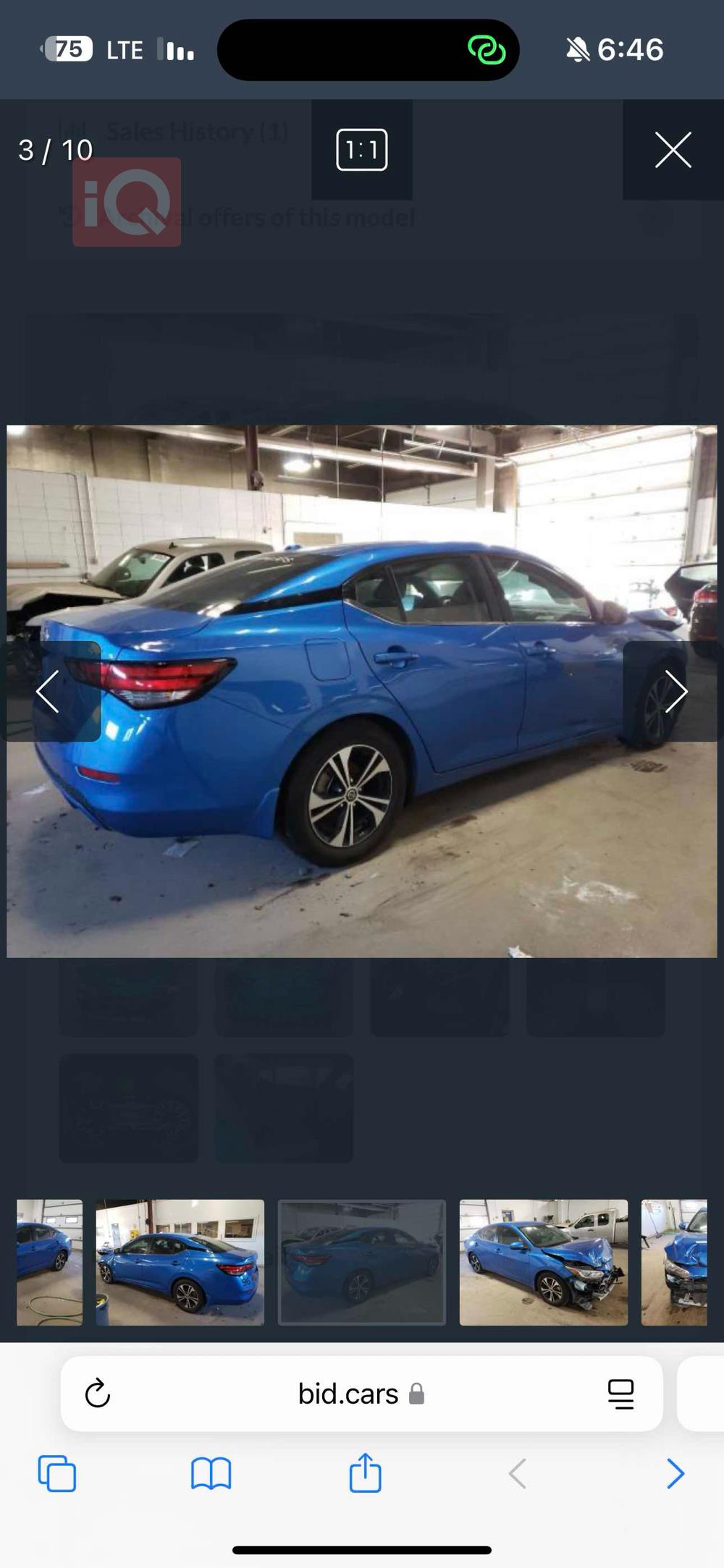Viewport: 724px width, 1568px height.
Task: Open Safari bookmarks
Action: (211, 1473)
